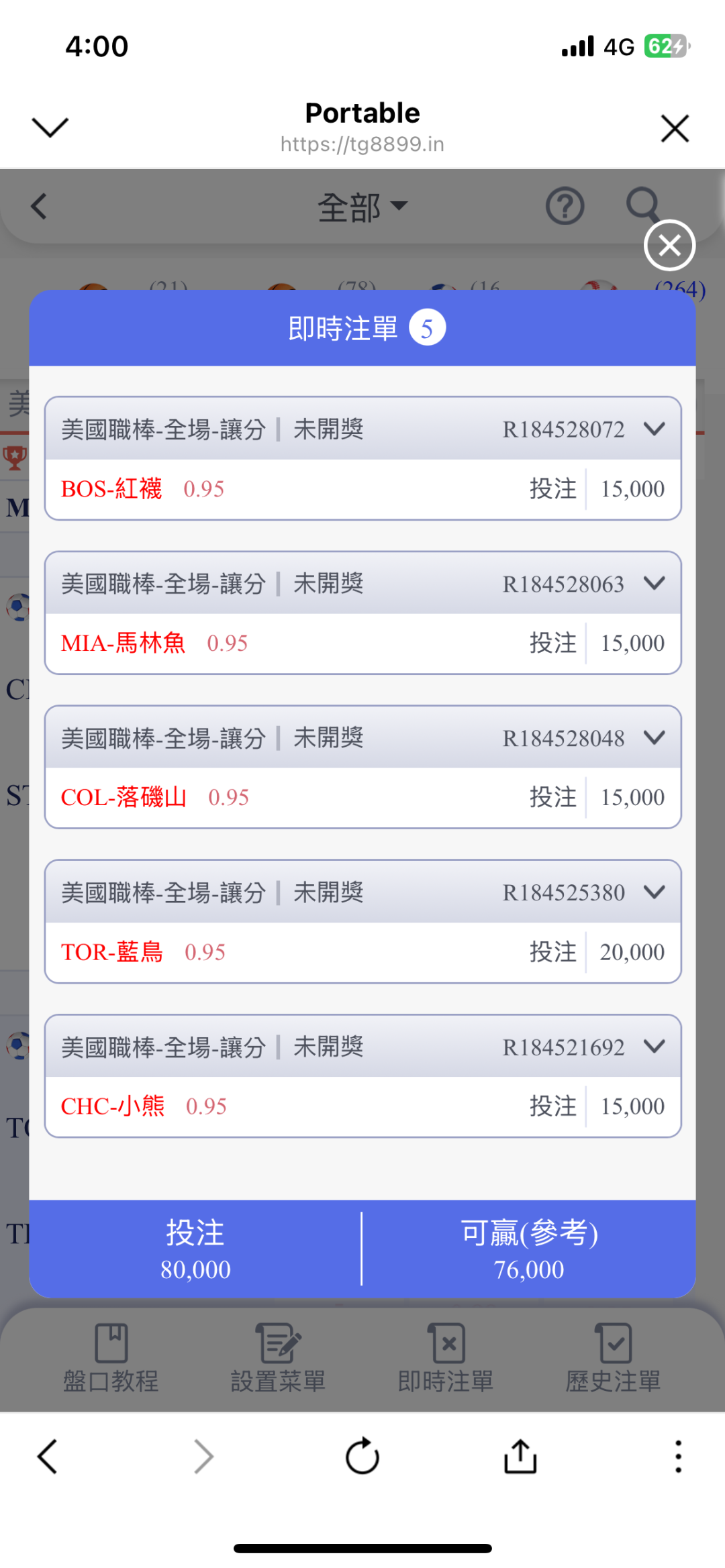
Task: Open the browser's three-dot overflow menu
Action: point(678,1456)
